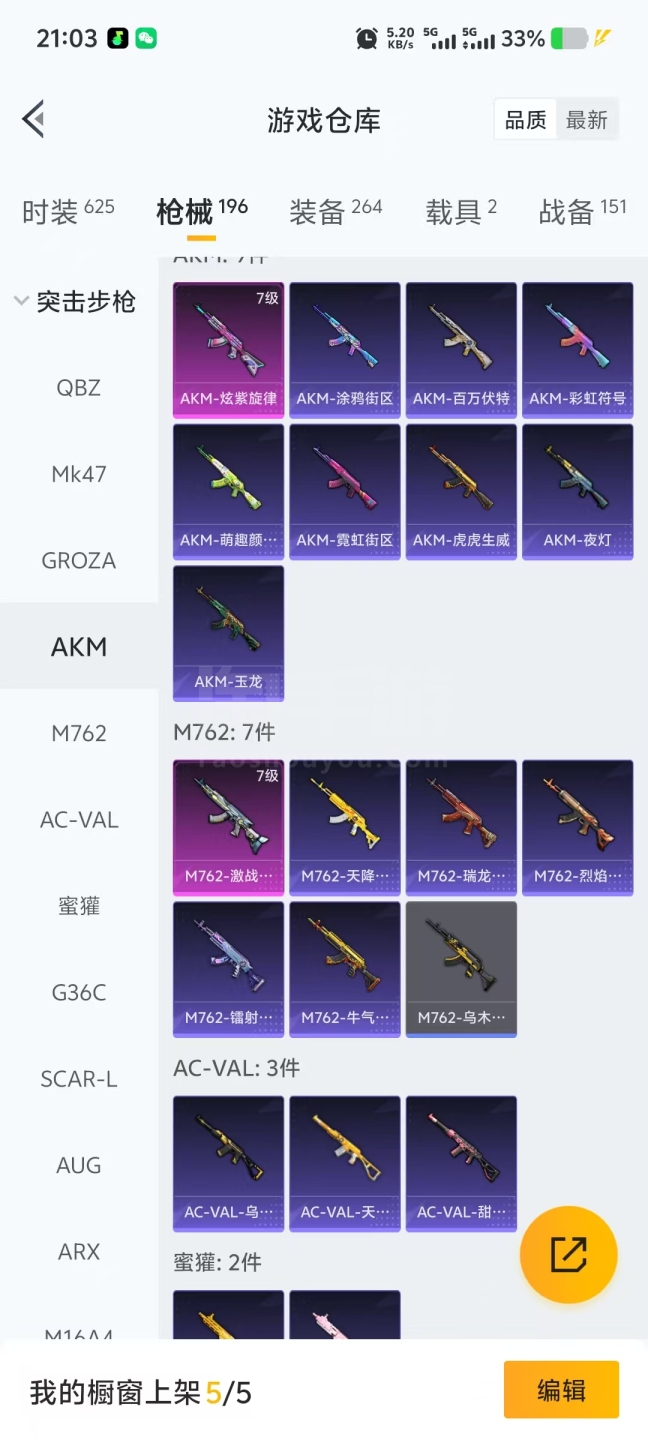
Task: Select QBZ in the weapon list
Action: (x=79, y=388)
